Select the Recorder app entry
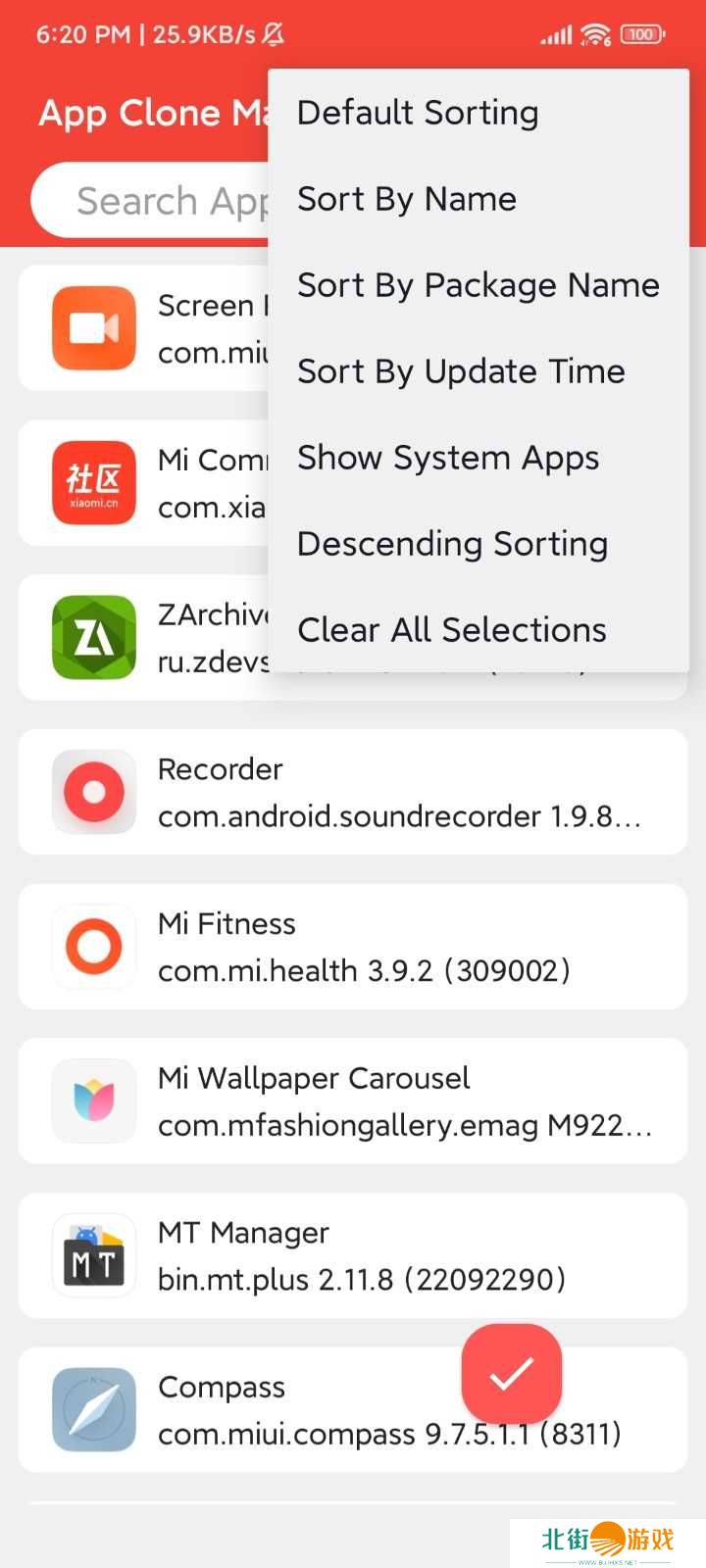Viewport: 706px width, 1568px height. [353, 792]
